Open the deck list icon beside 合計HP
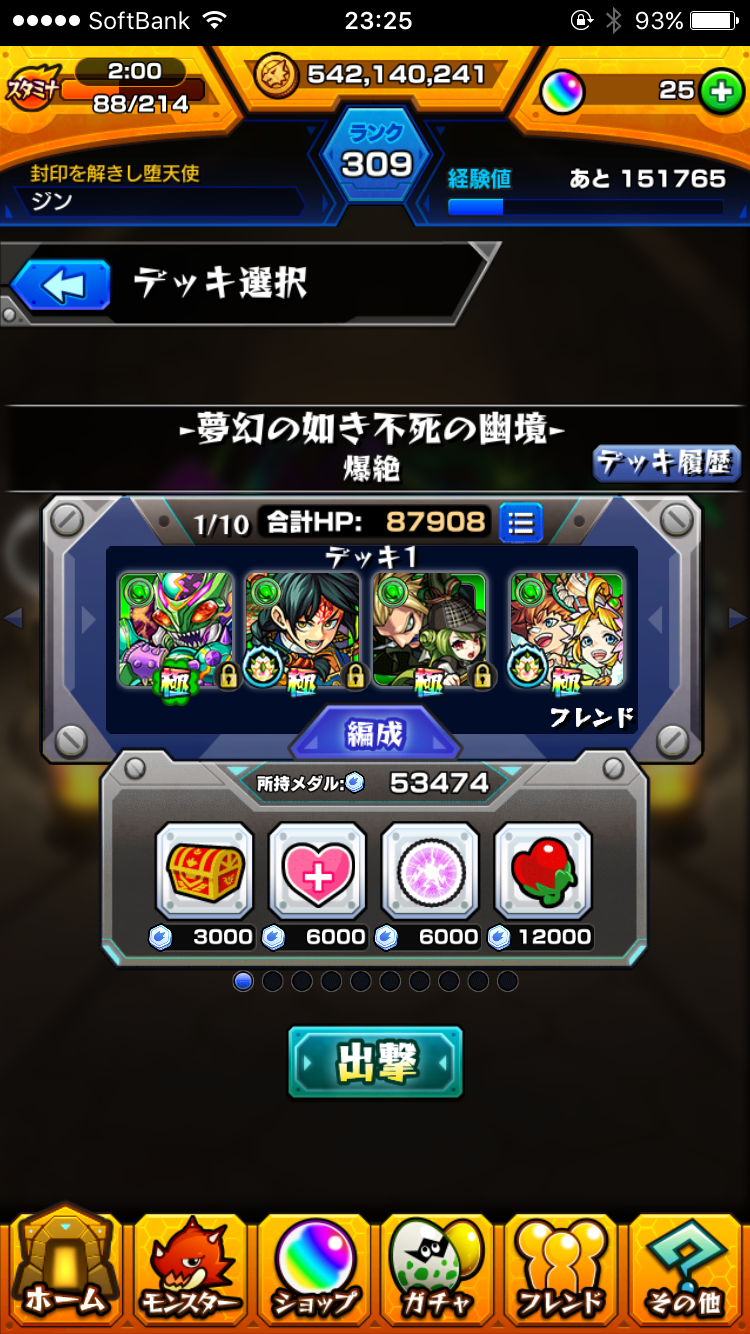 (520, 521)
